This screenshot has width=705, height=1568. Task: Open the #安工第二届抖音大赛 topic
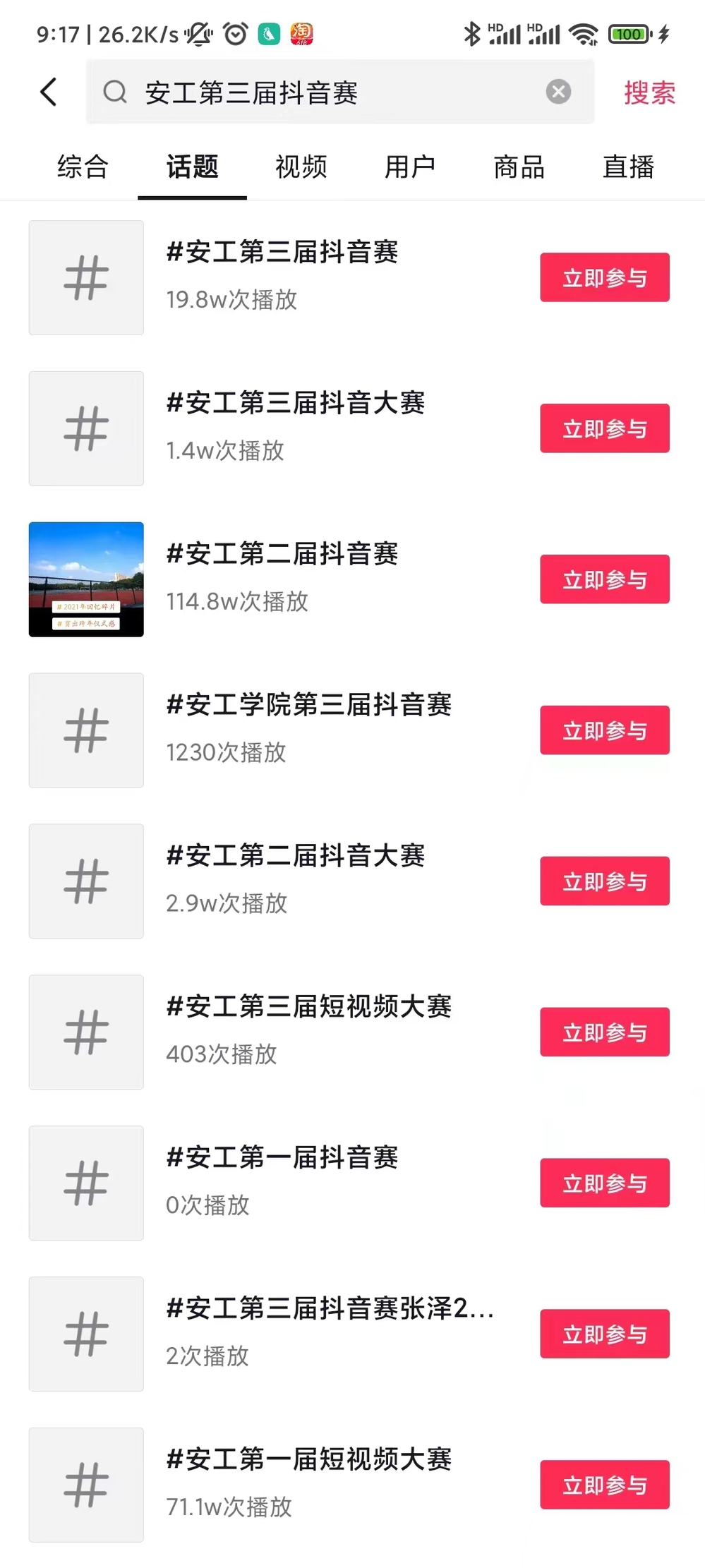[295, 856]
